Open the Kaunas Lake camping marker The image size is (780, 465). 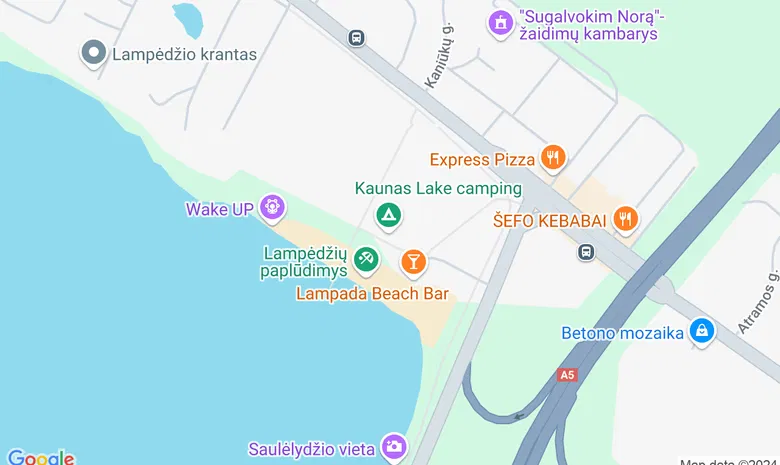pyautogui.click(x=388, y=214)
